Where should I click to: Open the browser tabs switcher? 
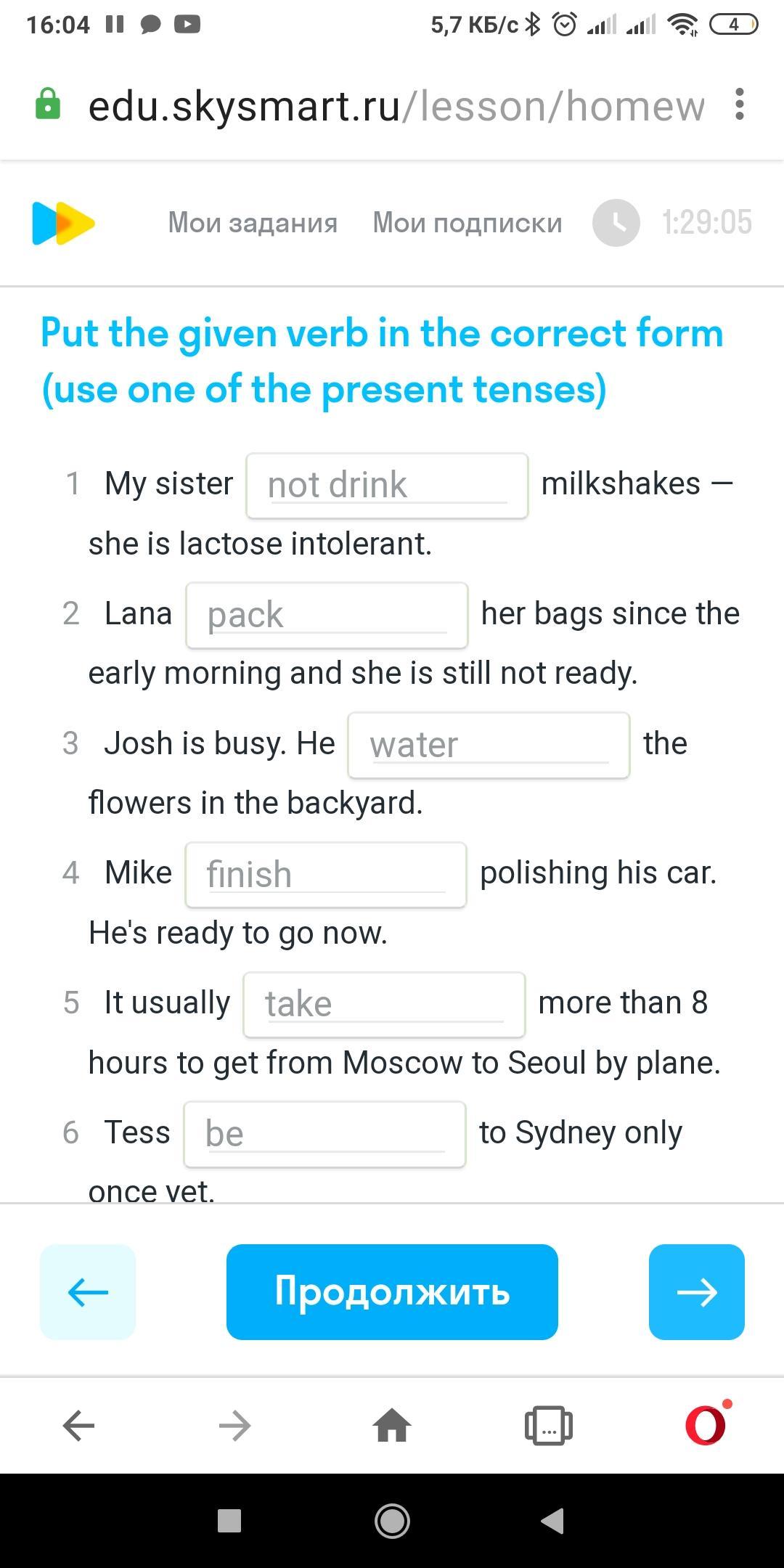549,1426
